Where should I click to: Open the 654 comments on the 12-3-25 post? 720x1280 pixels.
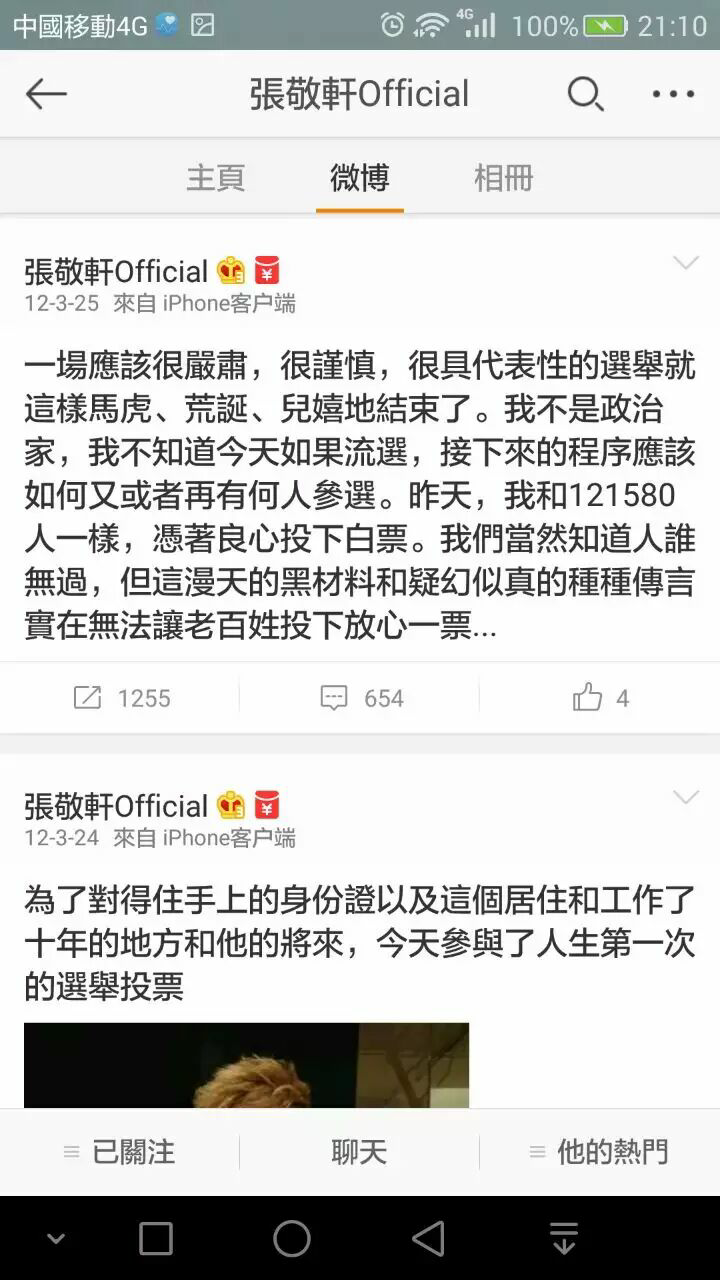361,698
